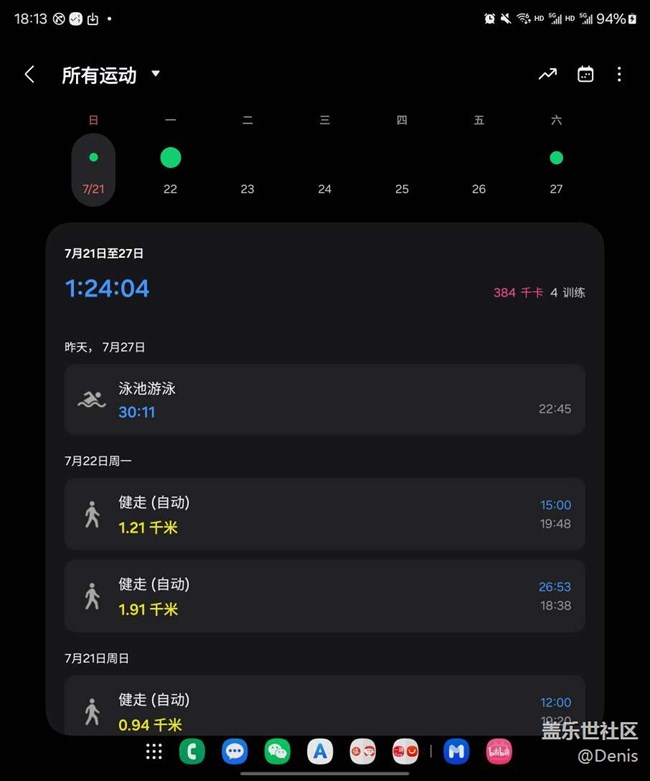Image resolution: width=650 pixels, height=781 pixels.
Task: Select Thursday 25 in the week
Action: coord(402,169)
